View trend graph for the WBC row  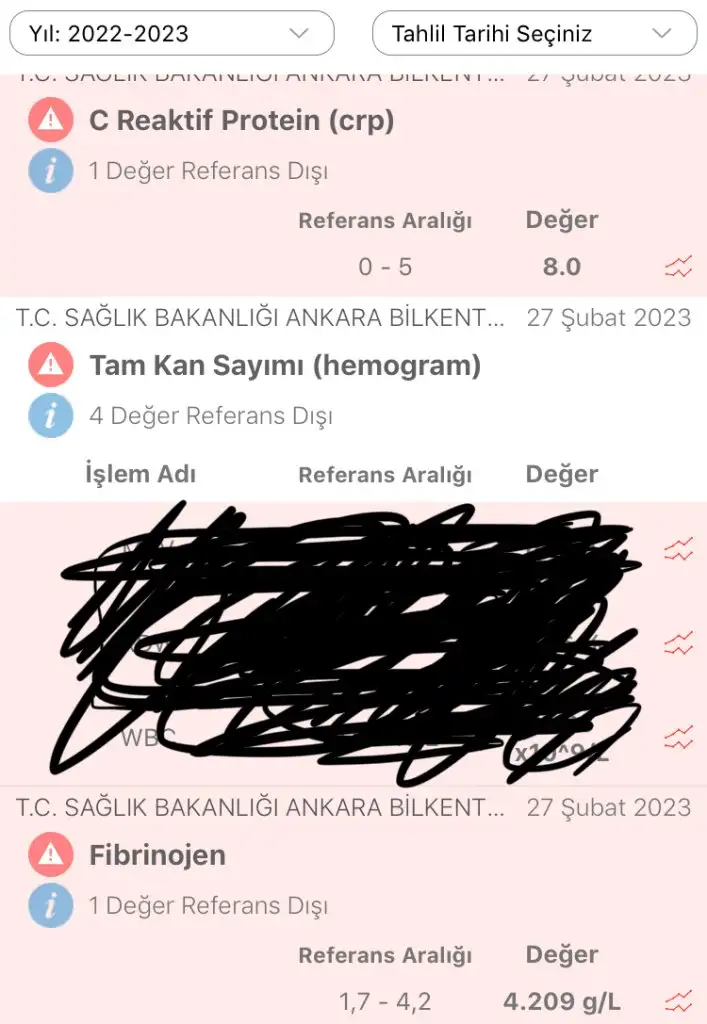point(678,739)
